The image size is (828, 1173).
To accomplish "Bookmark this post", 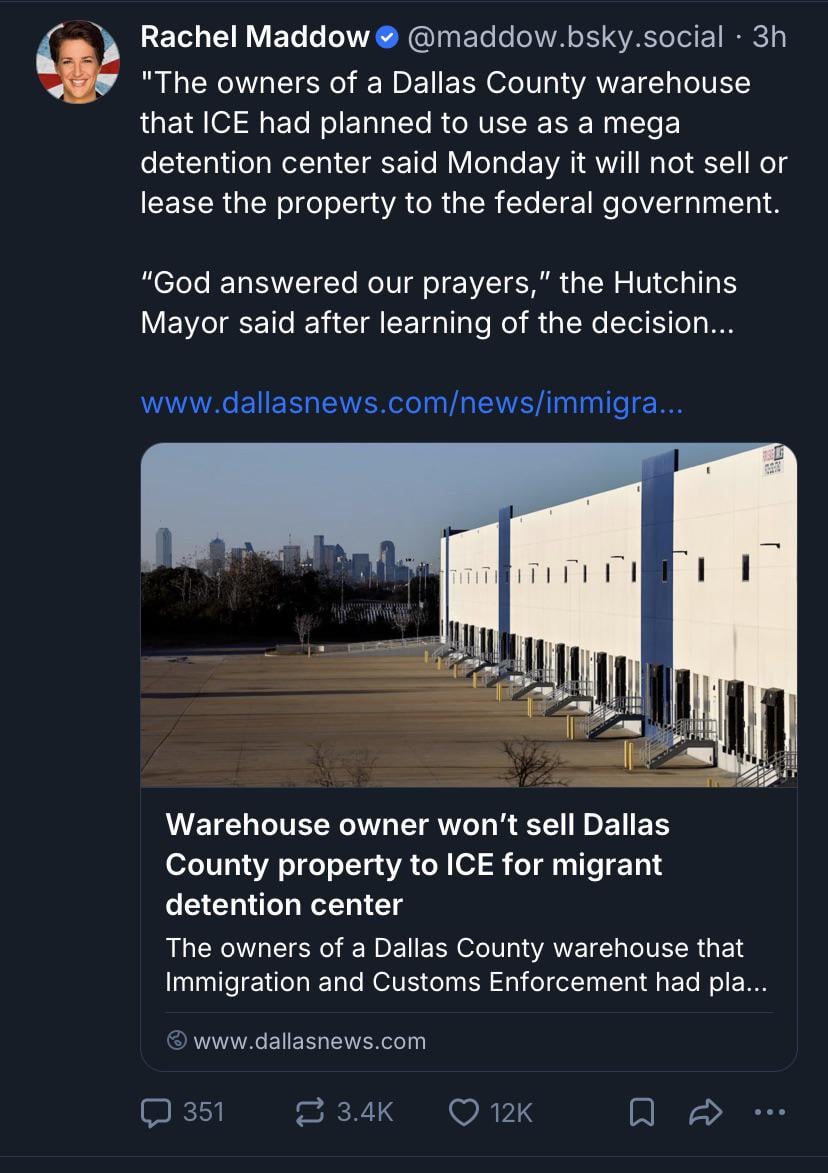I will coord(641,1111).
